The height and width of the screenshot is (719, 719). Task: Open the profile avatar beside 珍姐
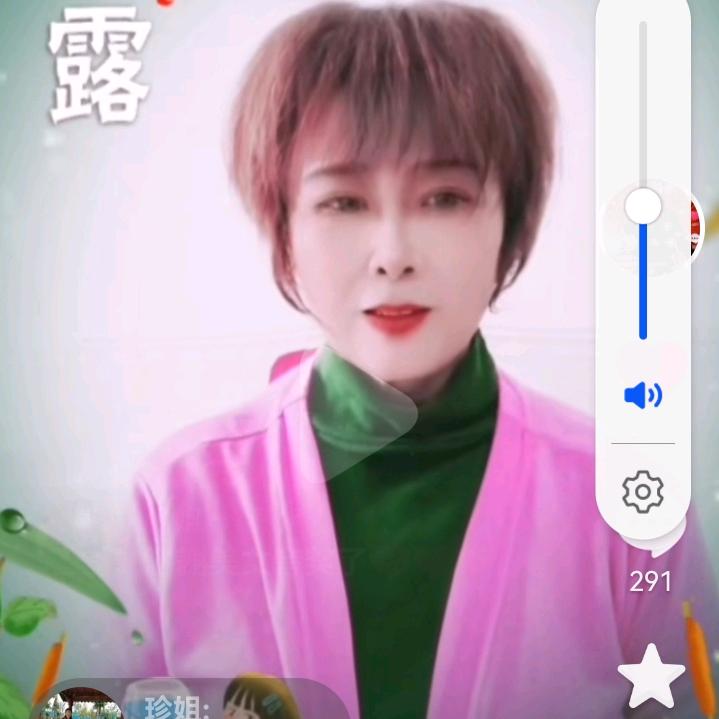tap(82, 704)
